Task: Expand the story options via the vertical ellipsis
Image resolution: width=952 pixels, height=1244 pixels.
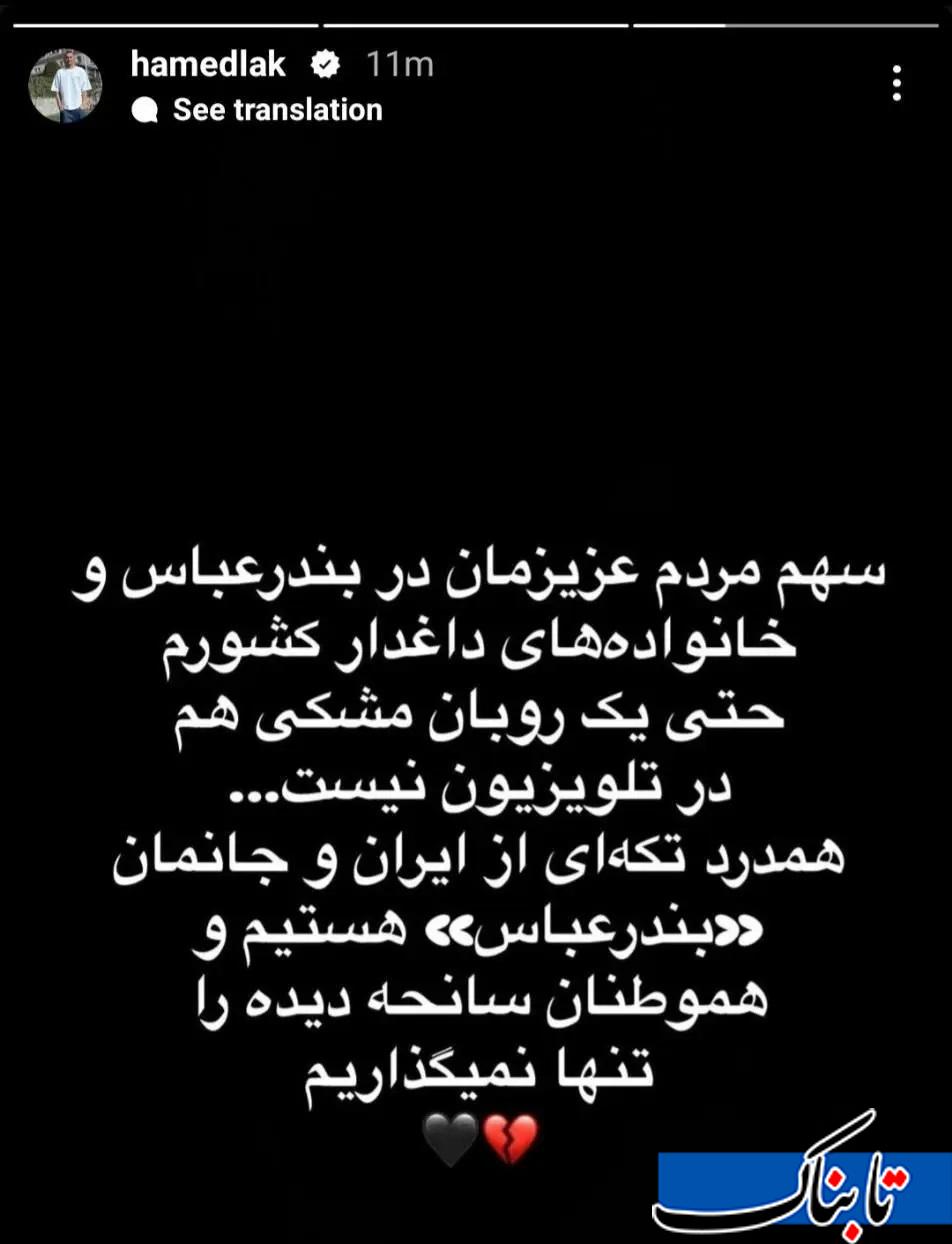Action: point(898,82)
